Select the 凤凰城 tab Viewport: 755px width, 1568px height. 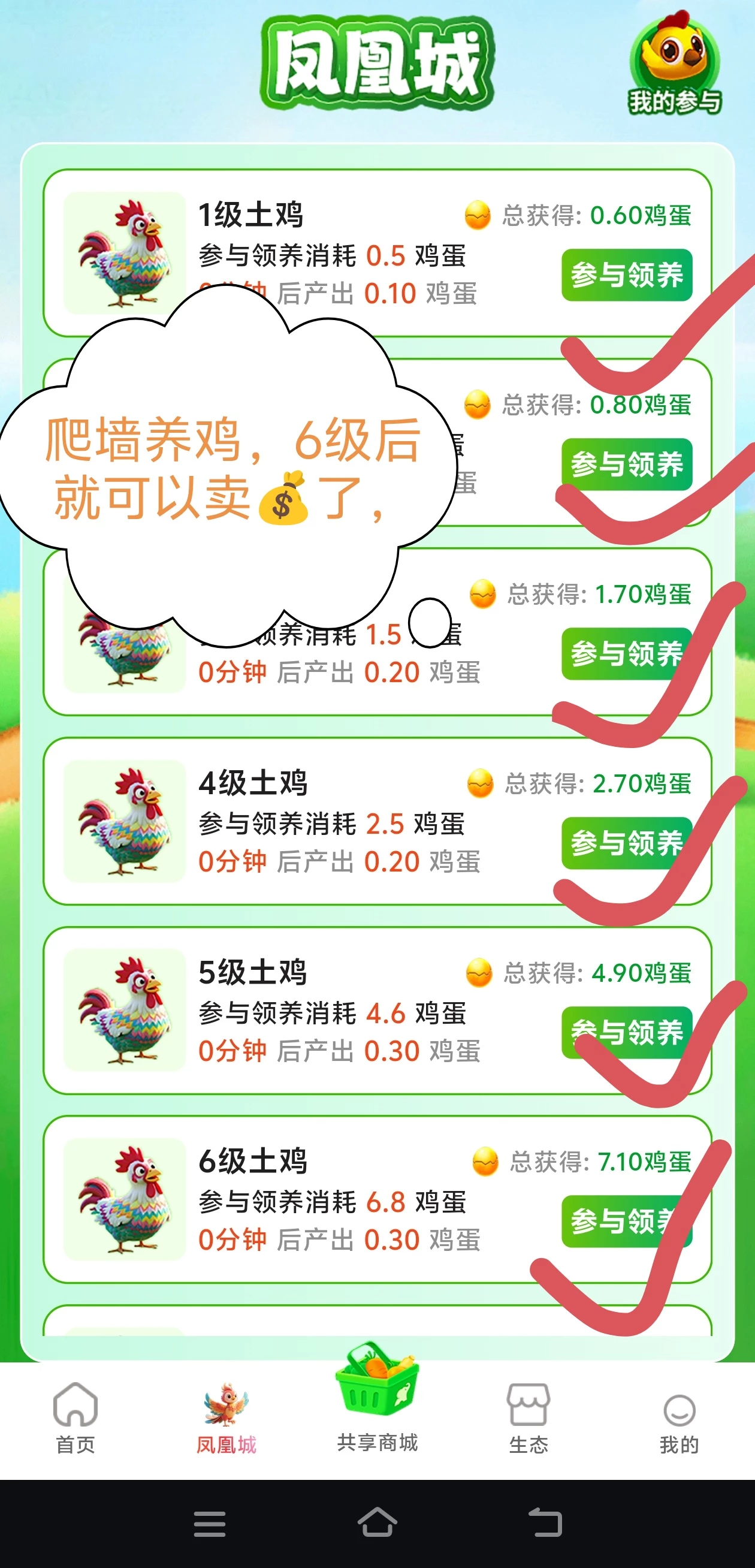point(226,1418)
